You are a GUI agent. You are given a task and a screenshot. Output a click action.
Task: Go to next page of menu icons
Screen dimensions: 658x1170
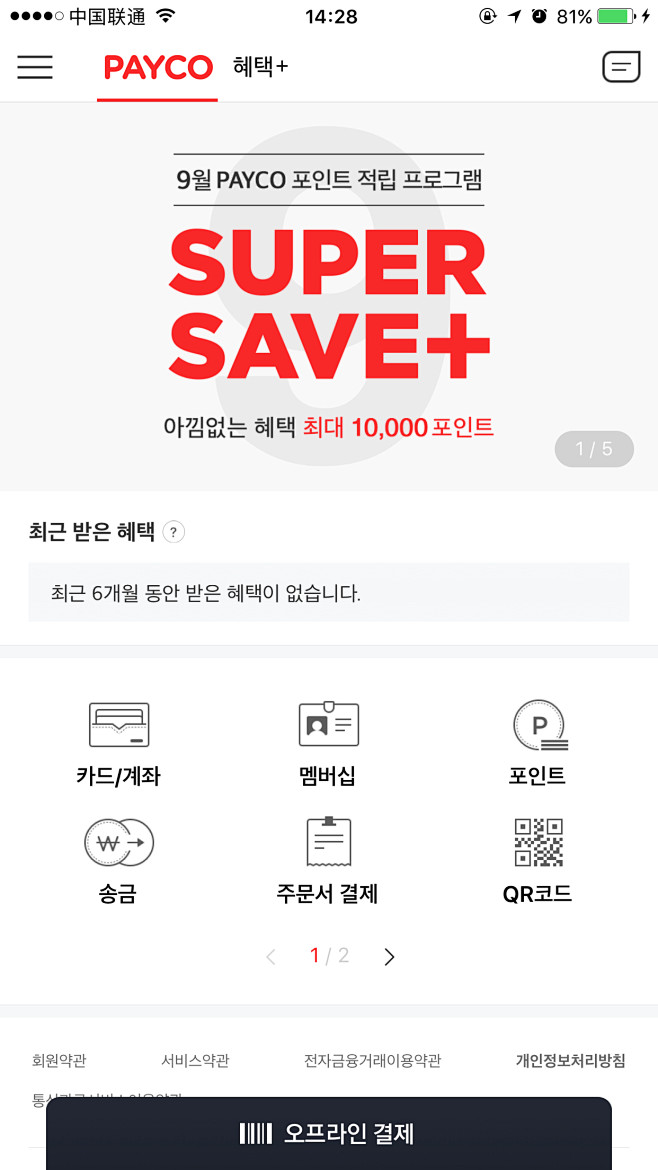390,957
